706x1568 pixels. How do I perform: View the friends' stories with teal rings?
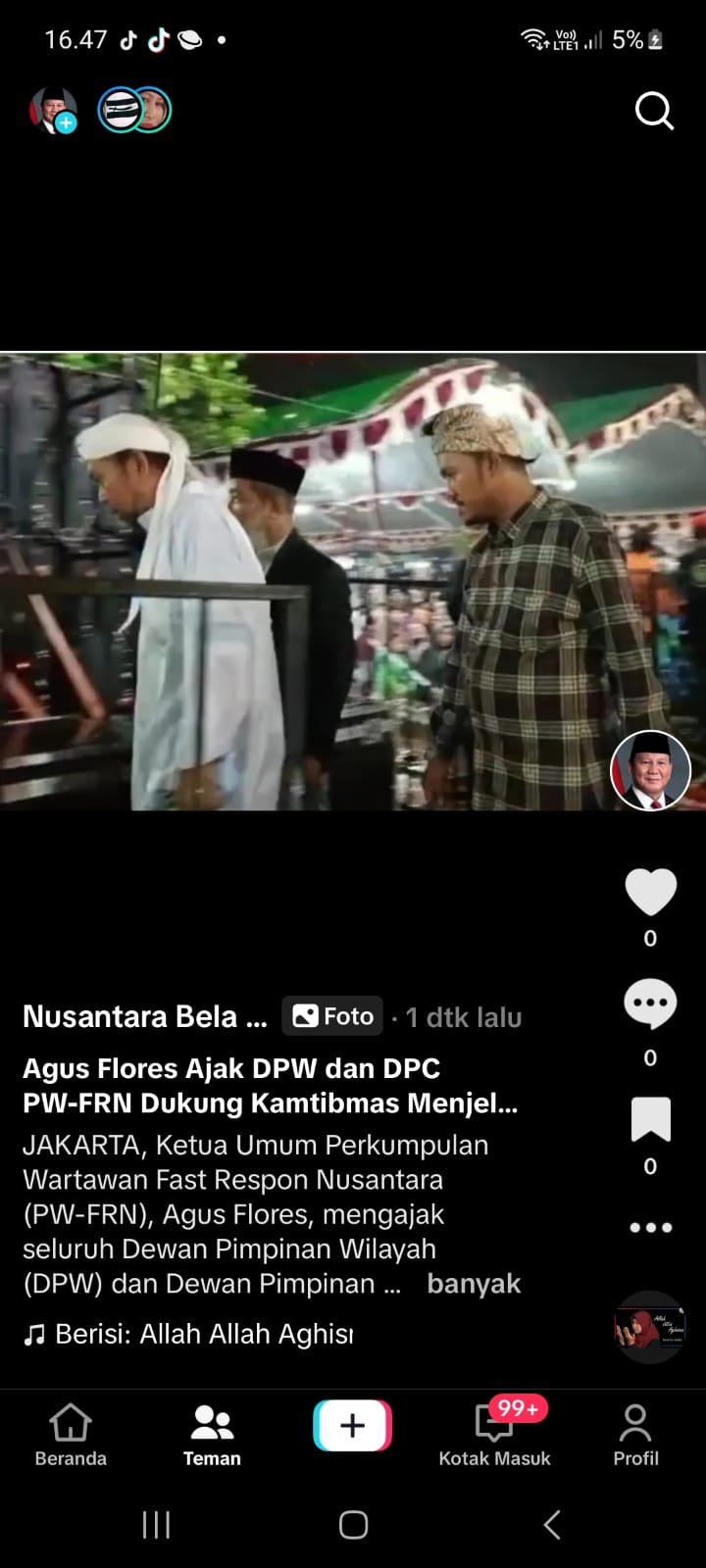coord(134,110)
